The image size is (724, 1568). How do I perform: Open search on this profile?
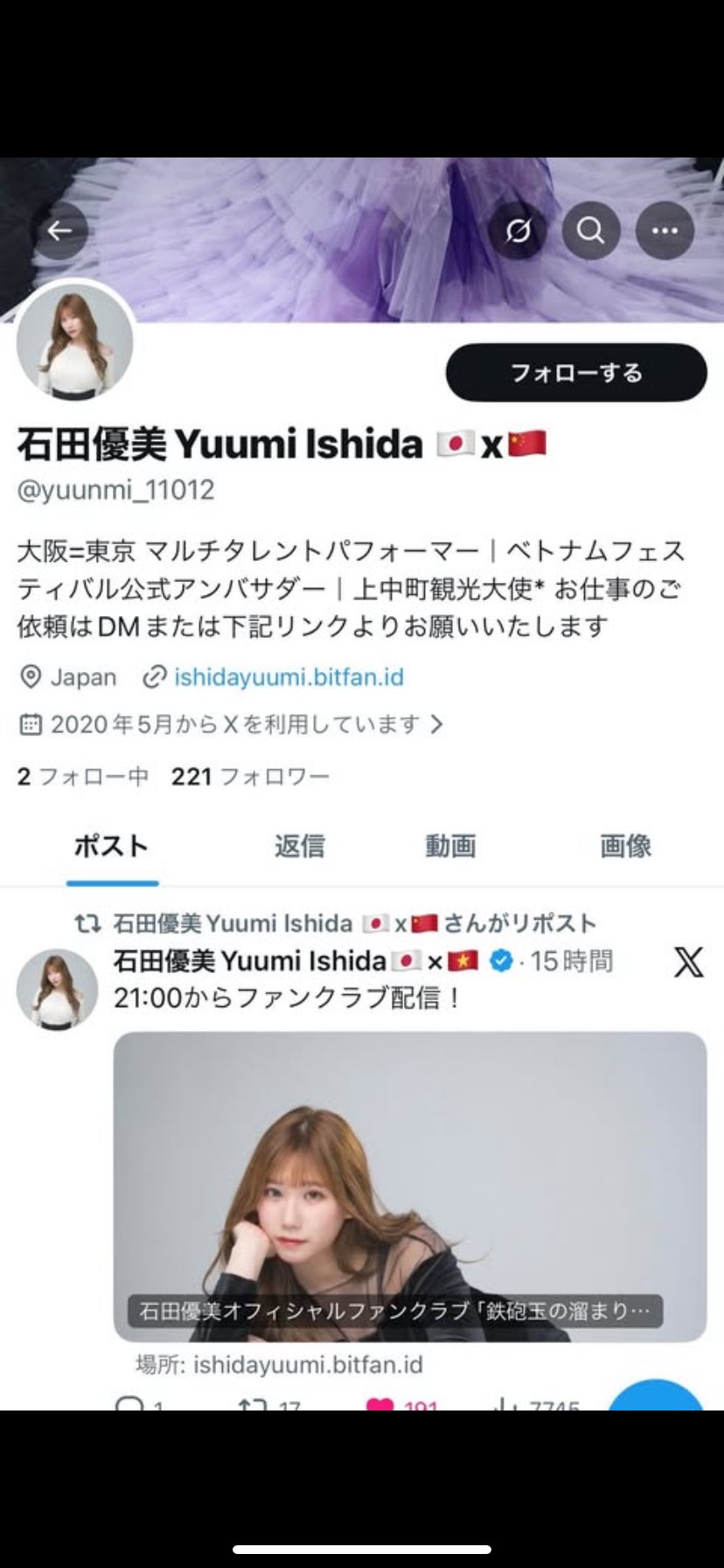591,231
